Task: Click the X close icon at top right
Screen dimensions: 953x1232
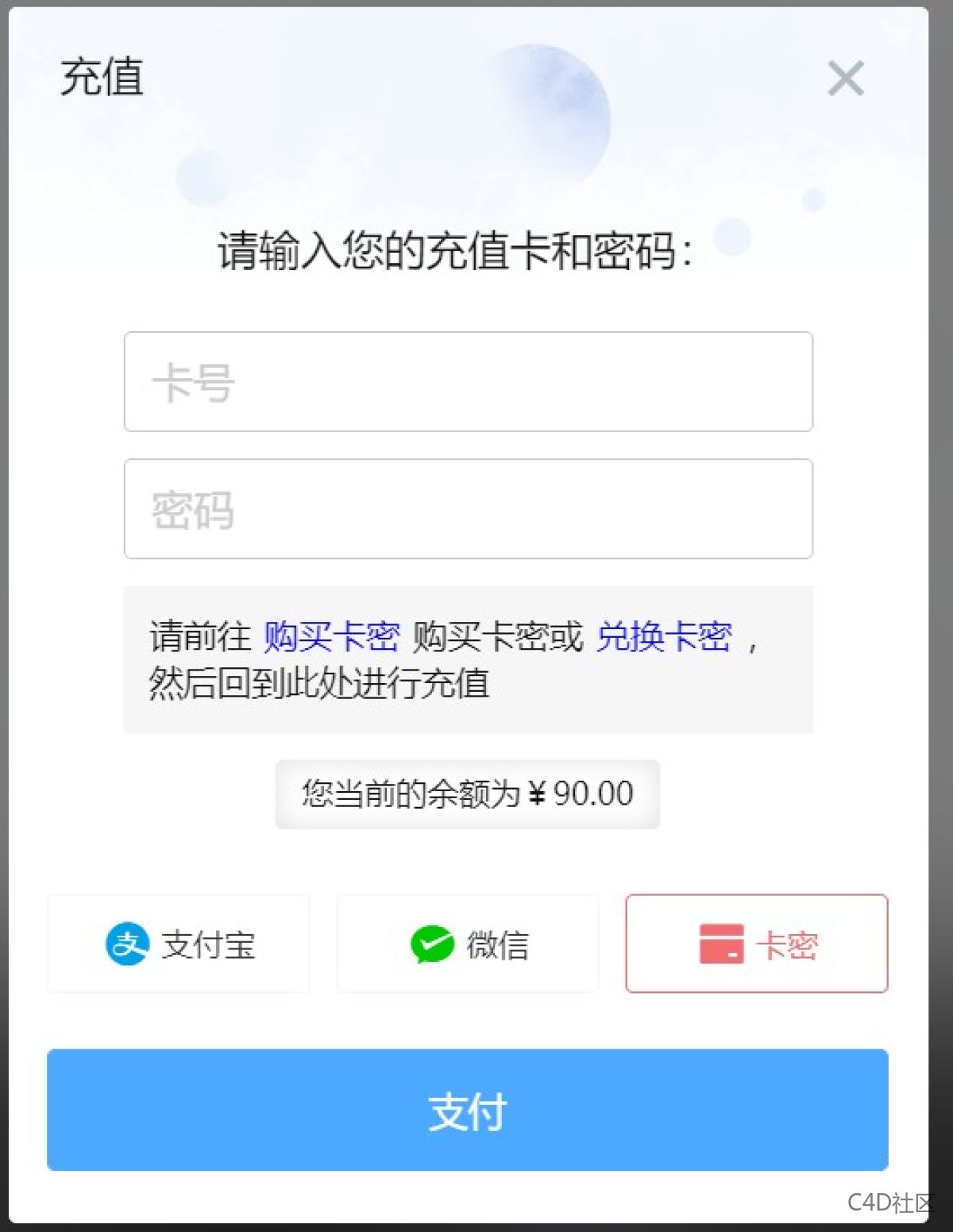Action: (x=845, y=79)
